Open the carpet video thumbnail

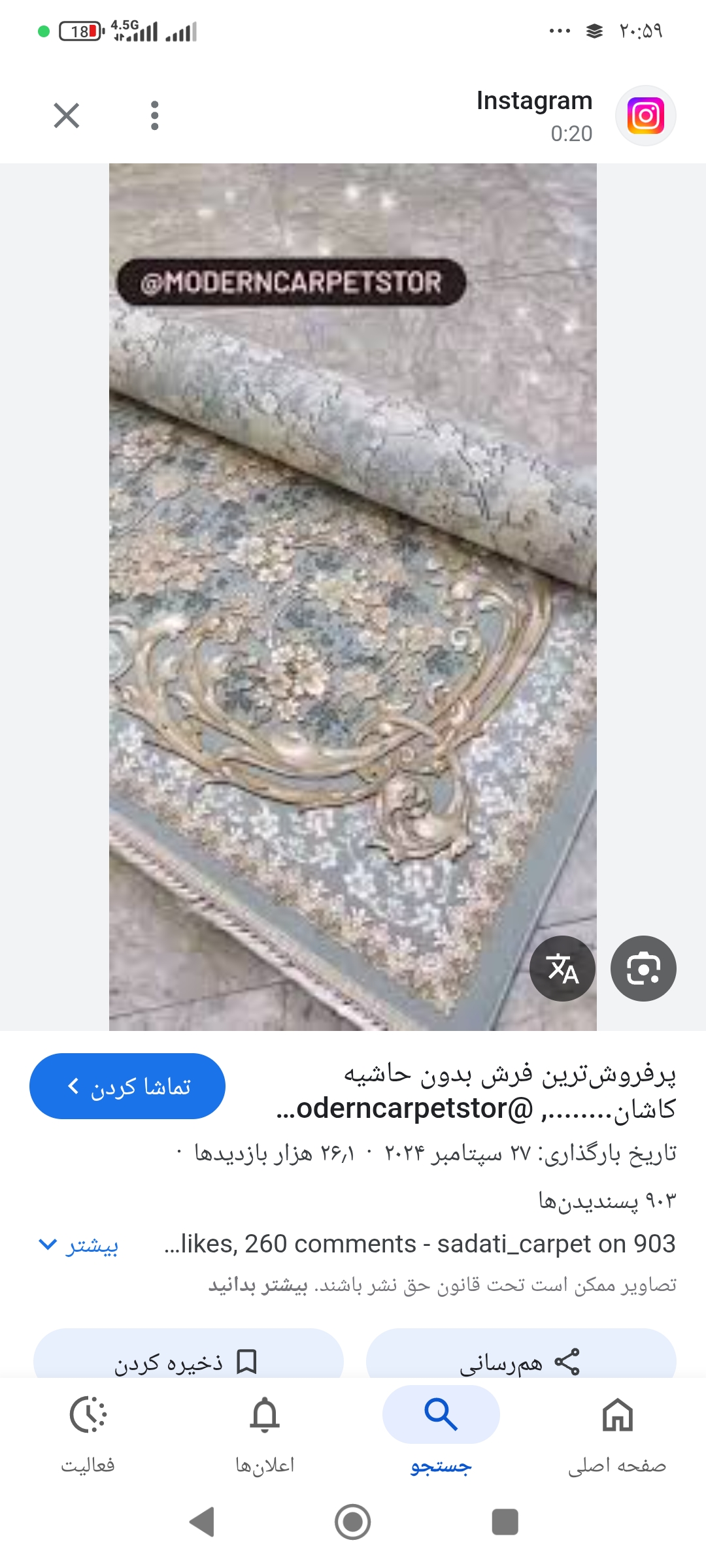(x=352, y=596)
